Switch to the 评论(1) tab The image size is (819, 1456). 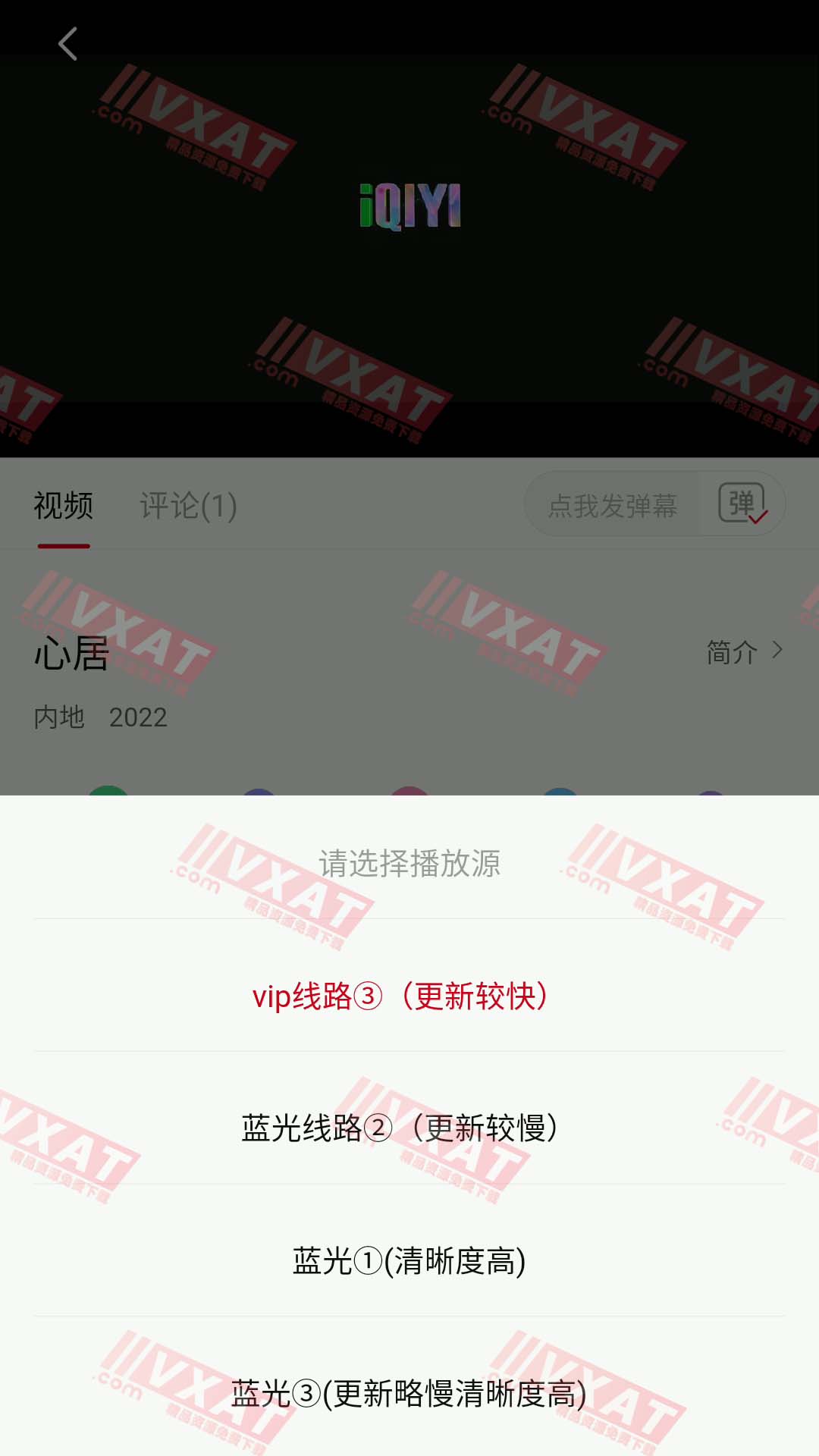coord(188,506)
